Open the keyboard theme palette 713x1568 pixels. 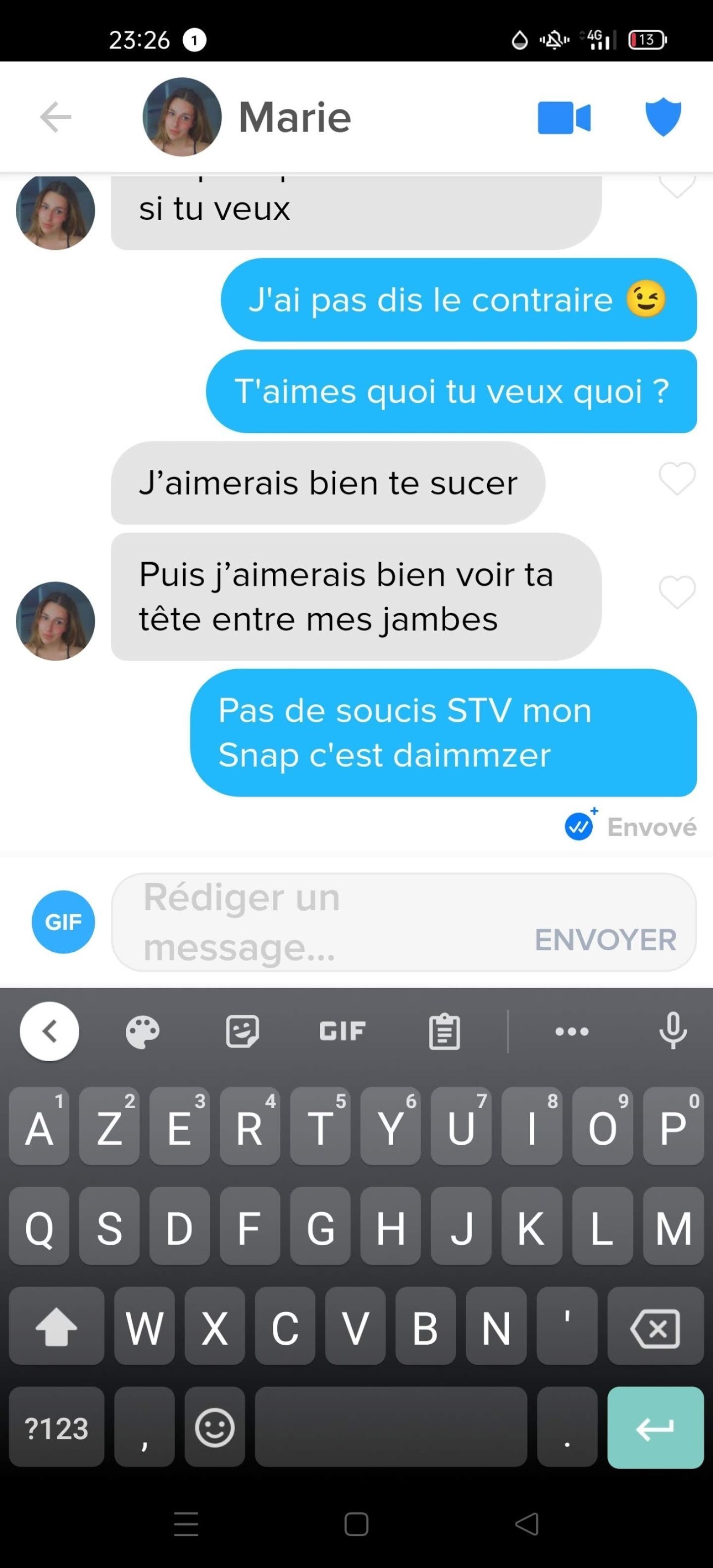[x=143, y=1032]
